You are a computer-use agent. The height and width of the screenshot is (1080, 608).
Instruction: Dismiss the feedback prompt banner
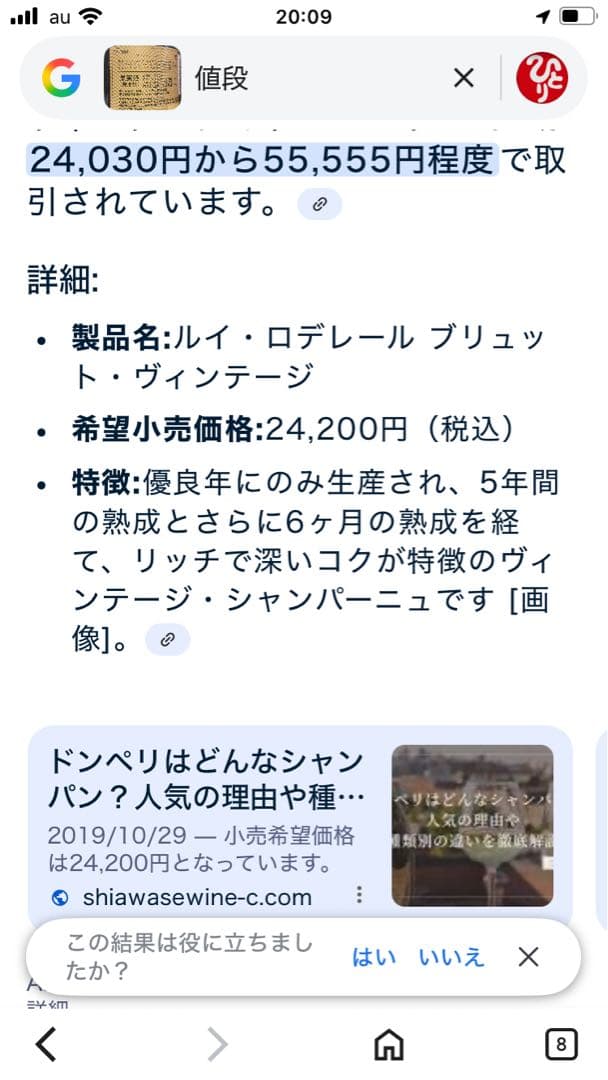click(x=529, y=957)
